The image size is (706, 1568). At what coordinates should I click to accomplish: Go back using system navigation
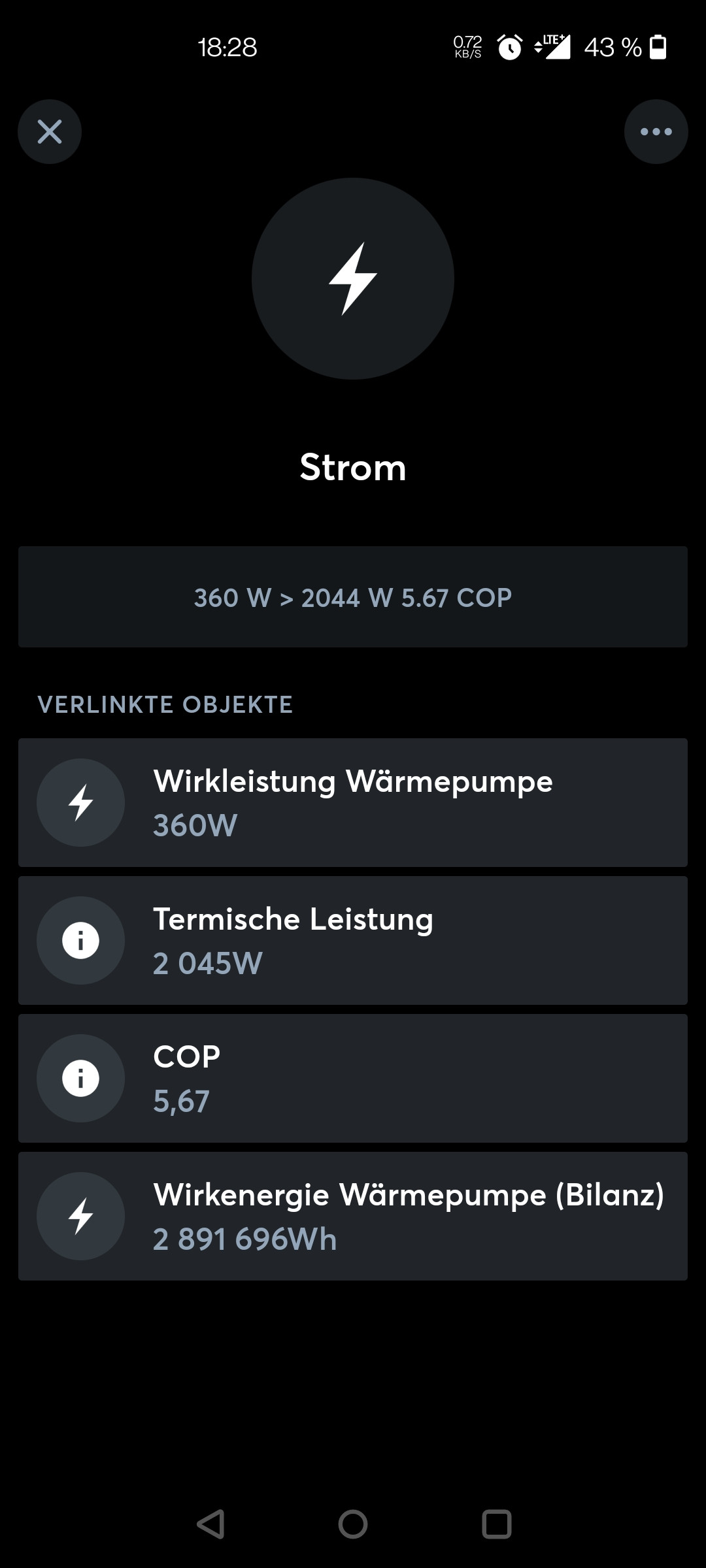click(210, 1524)
